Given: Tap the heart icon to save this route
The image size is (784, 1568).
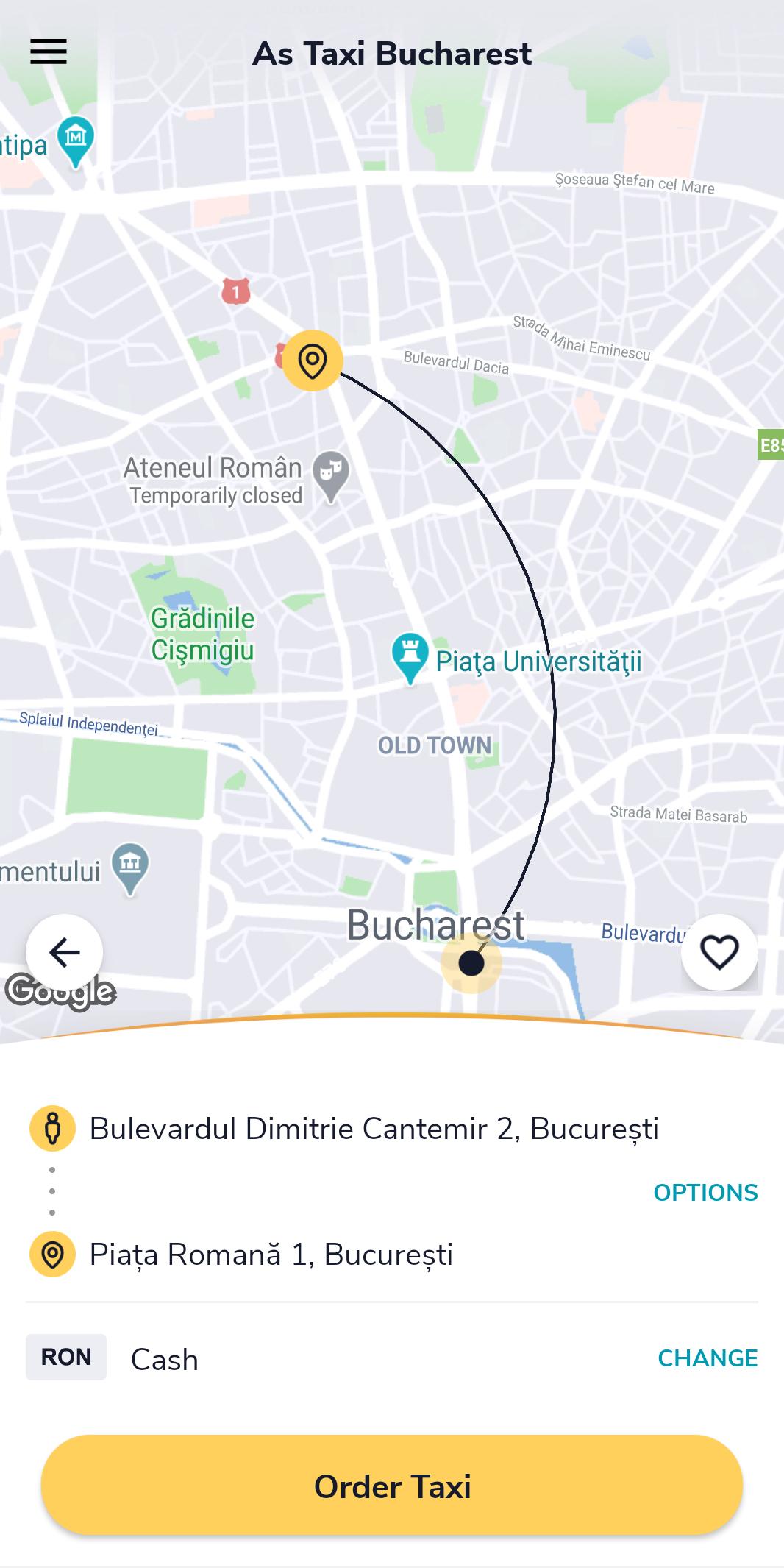Looking at the screenshot, I should (x=719, y=951).
